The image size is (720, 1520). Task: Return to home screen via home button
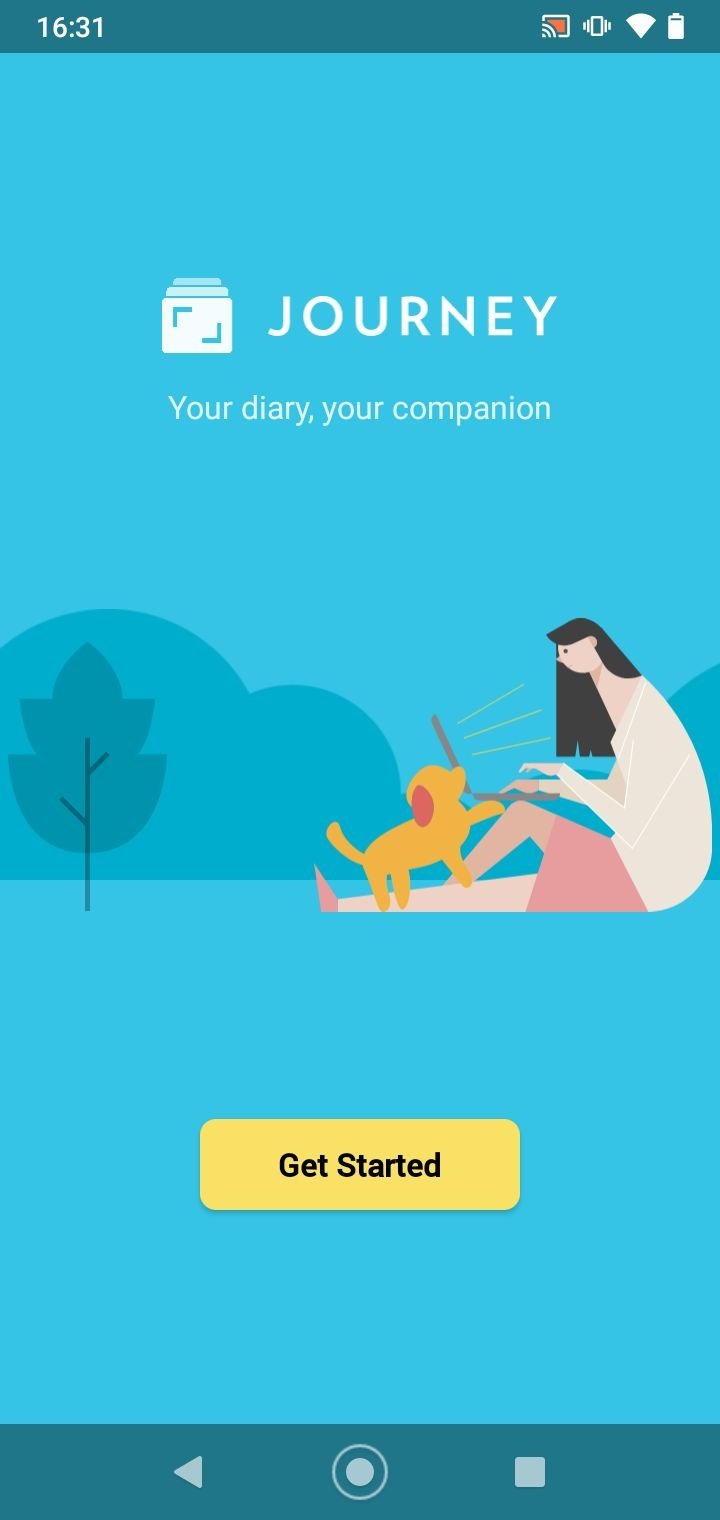360,1472
